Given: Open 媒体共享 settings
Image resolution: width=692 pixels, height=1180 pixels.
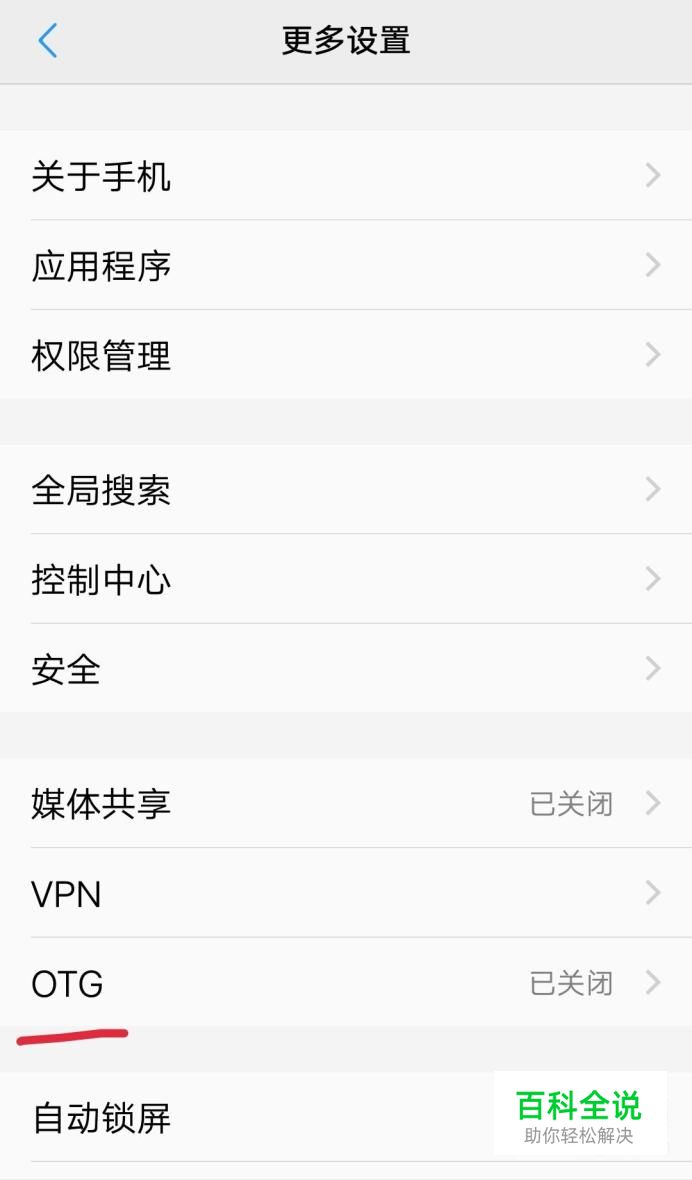Looking at the screenshot, I should [x=346, y=803].
